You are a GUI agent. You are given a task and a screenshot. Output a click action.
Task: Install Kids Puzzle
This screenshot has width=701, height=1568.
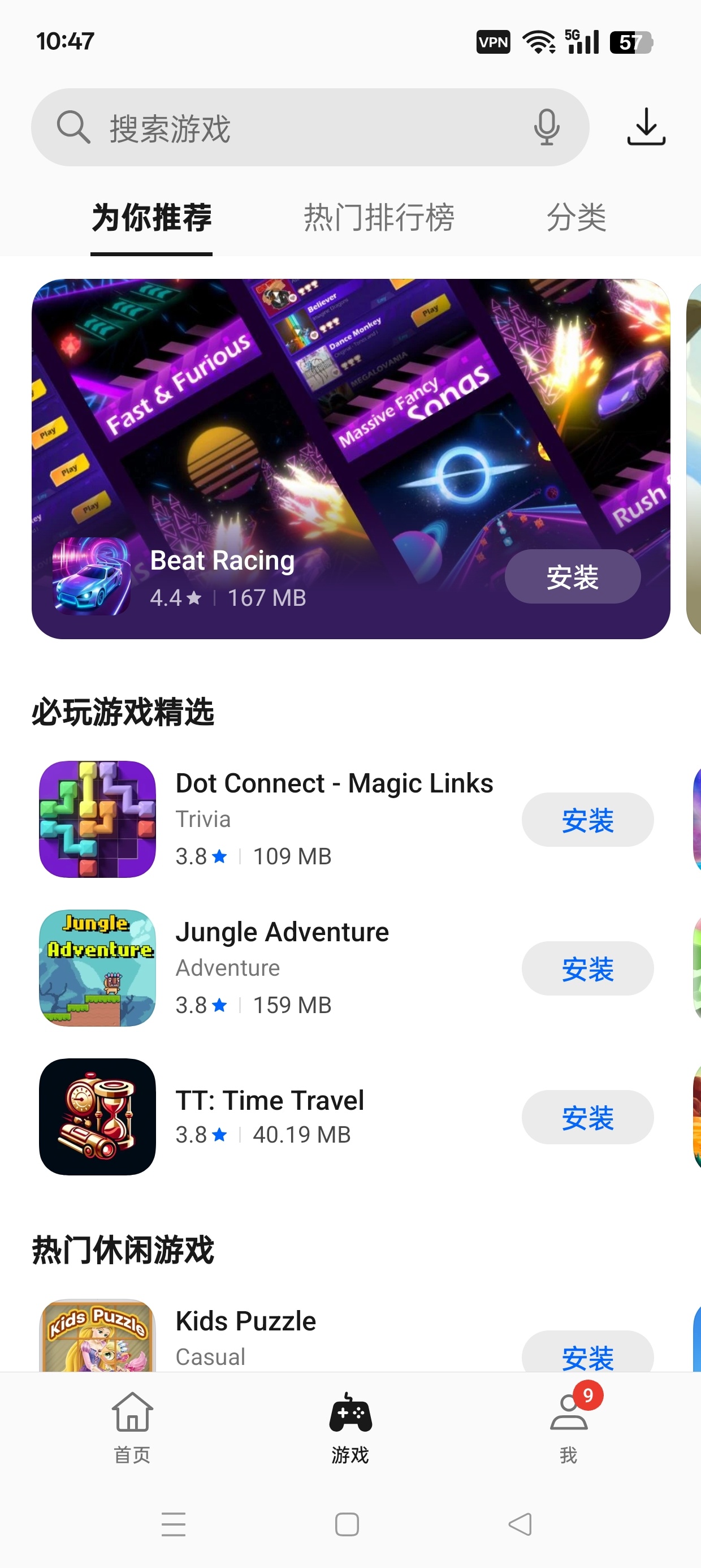point(587,1351)
